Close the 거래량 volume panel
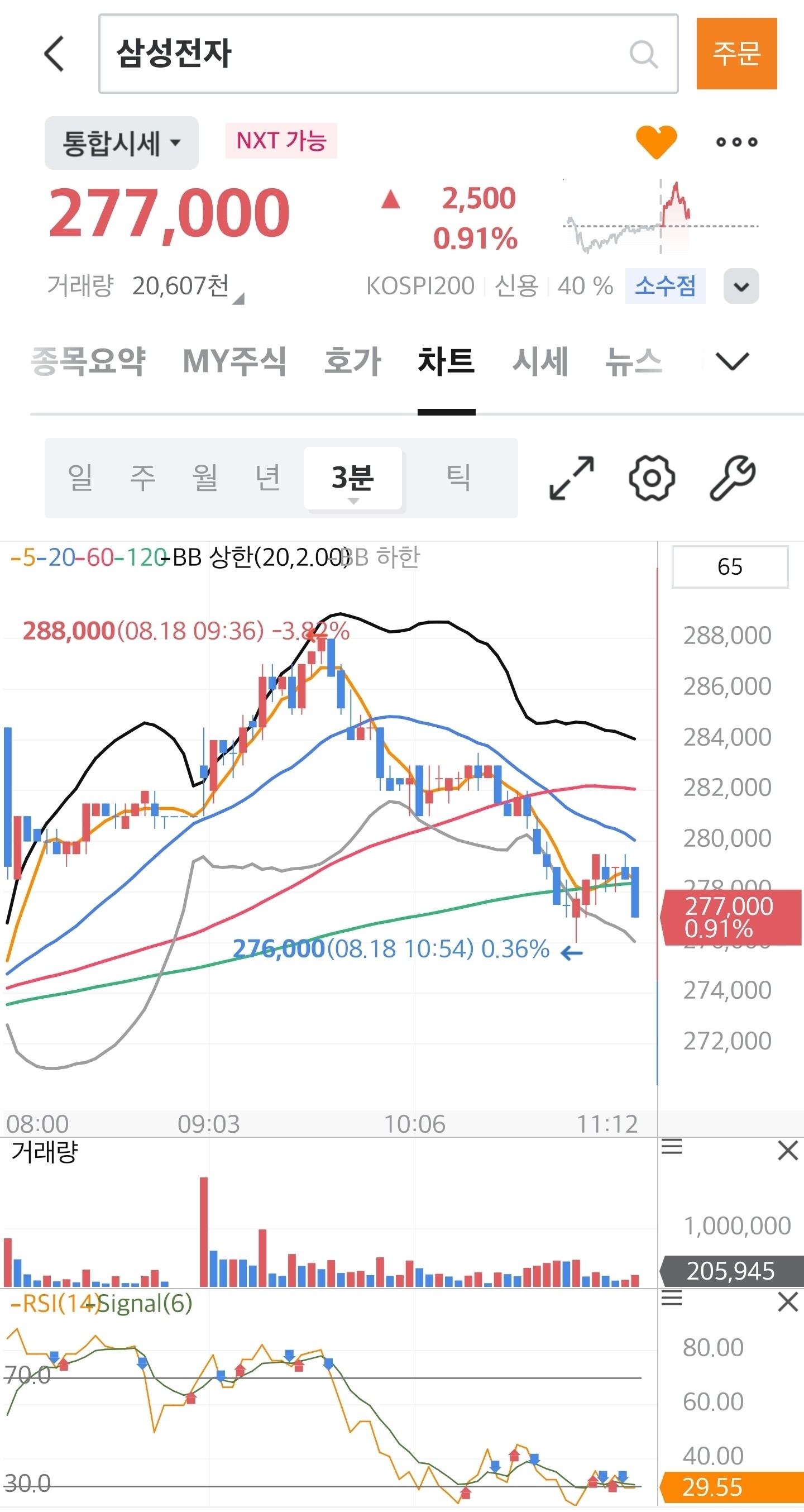Image resolution: width=804 pixels, height=1512 pixels. (788, 1150)
